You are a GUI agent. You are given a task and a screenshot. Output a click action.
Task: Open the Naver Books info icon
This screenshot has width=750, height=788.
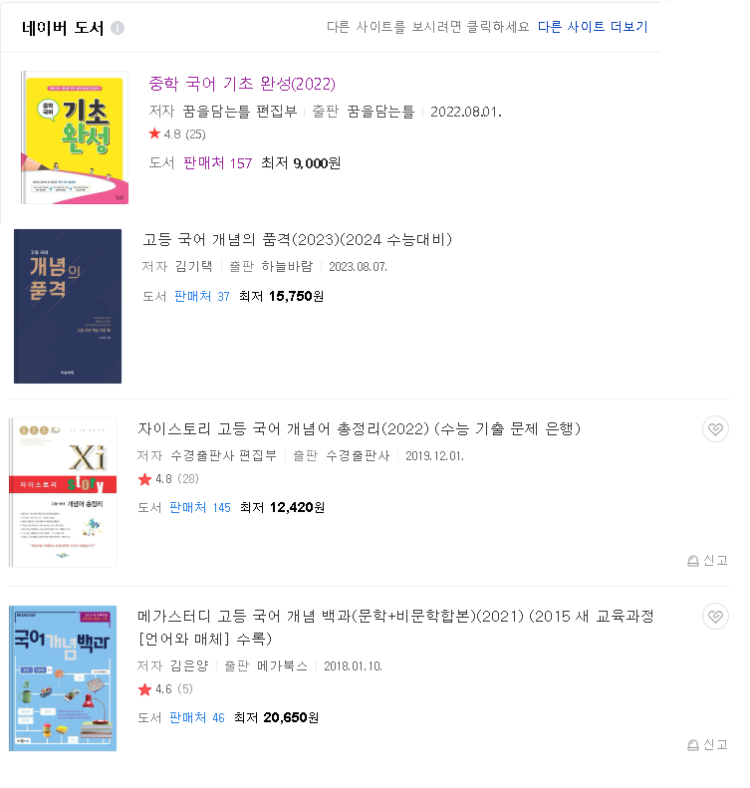(x=118, y=28)
